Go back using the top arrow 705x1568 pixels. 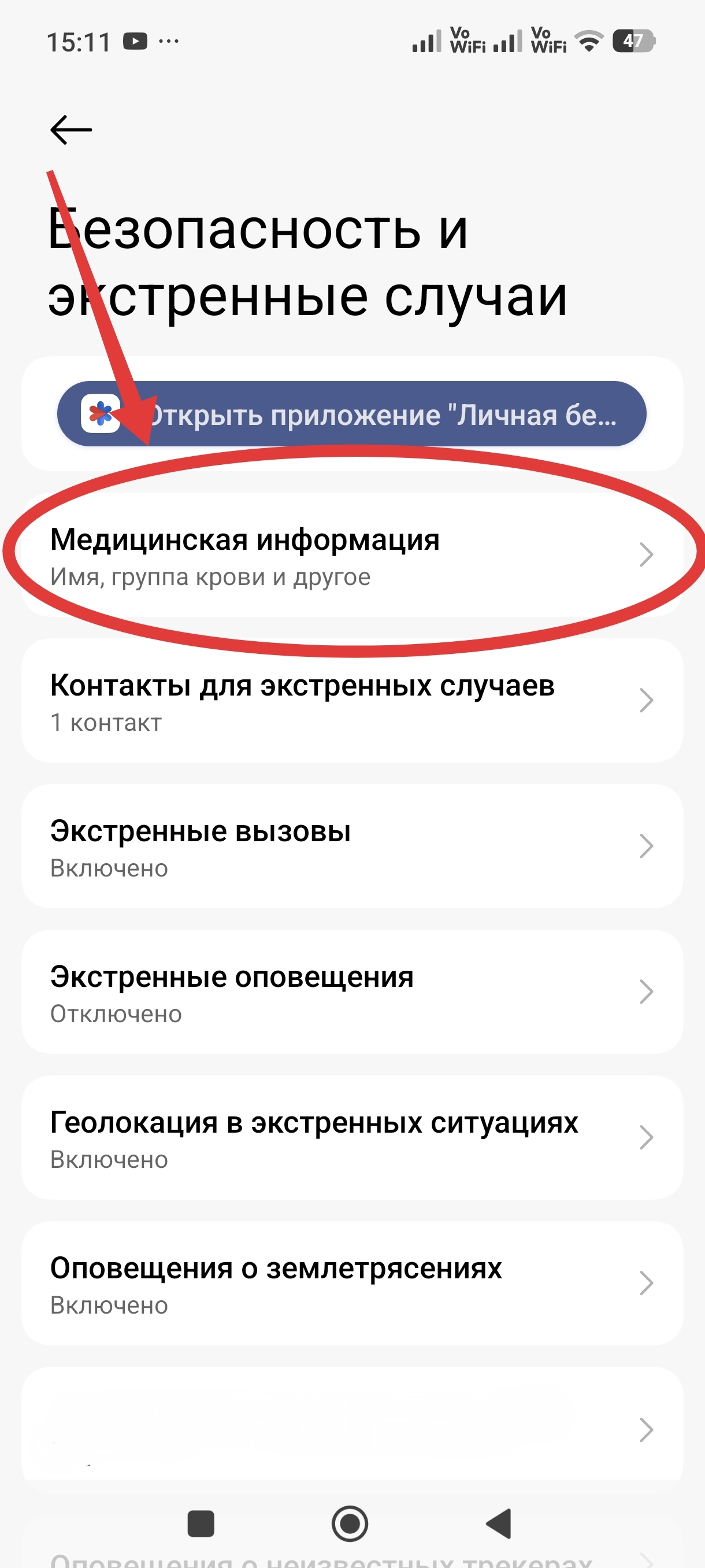(x=70, y=130)
